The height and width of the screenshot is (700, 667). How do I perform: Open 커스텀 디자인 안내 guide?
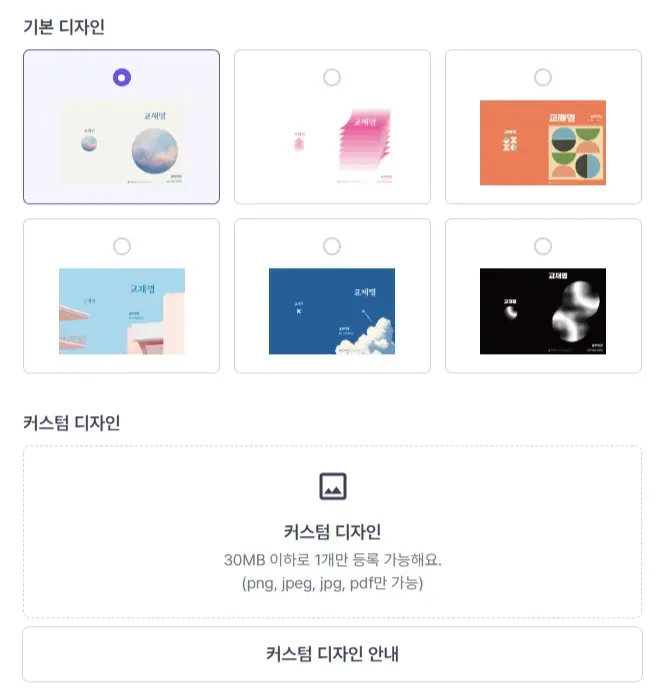(332, 655)
